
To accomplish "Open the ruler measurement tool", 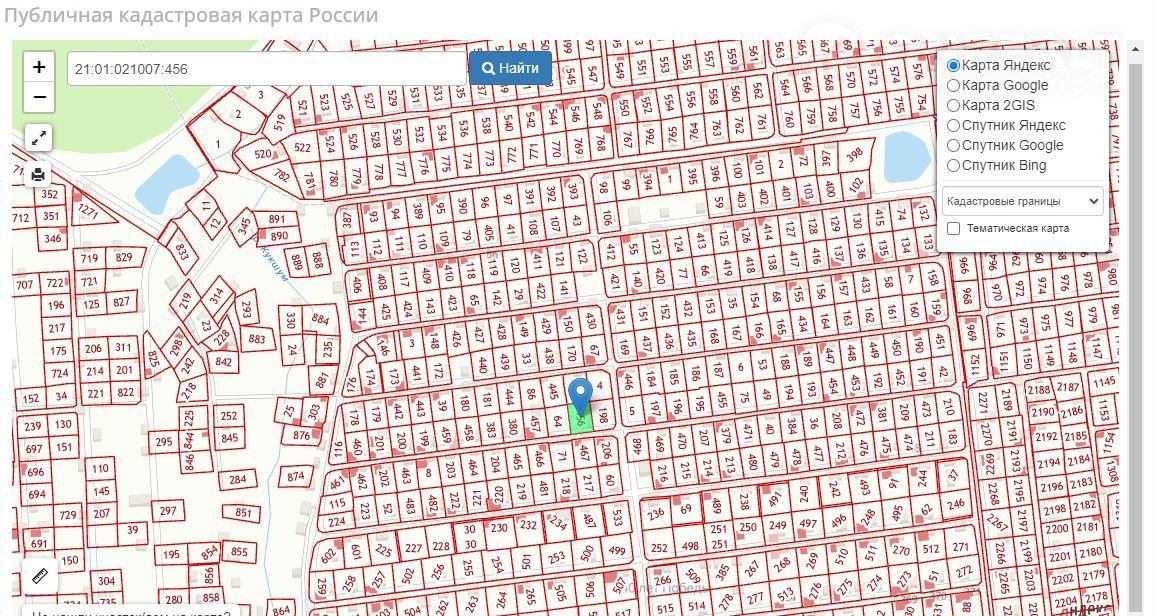I will 41,577.
